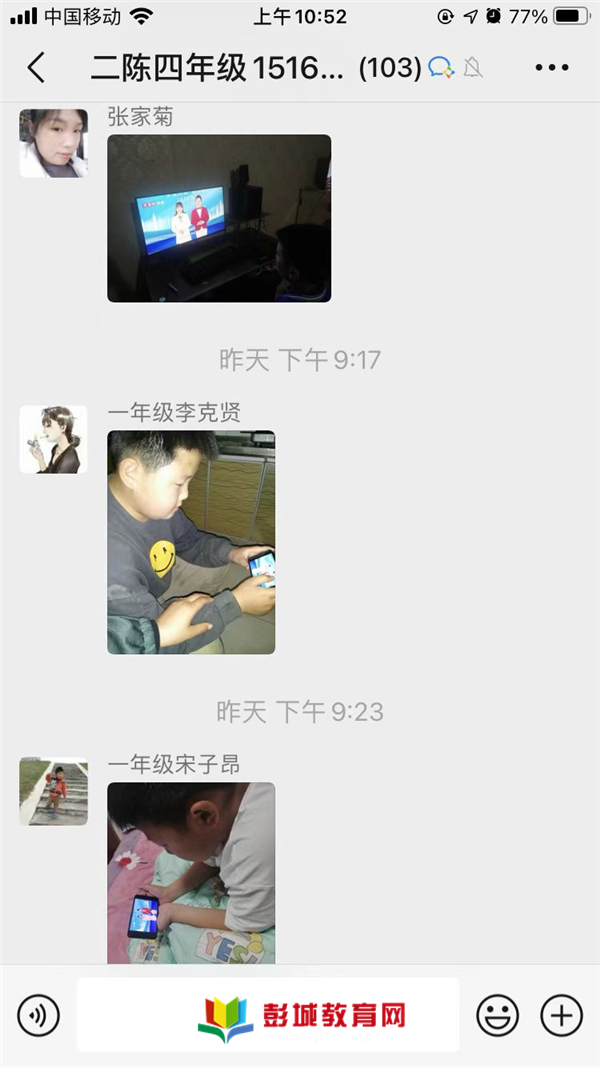Open photo sent by 张家菊
600x1067 pixels.
coord(219,218)
